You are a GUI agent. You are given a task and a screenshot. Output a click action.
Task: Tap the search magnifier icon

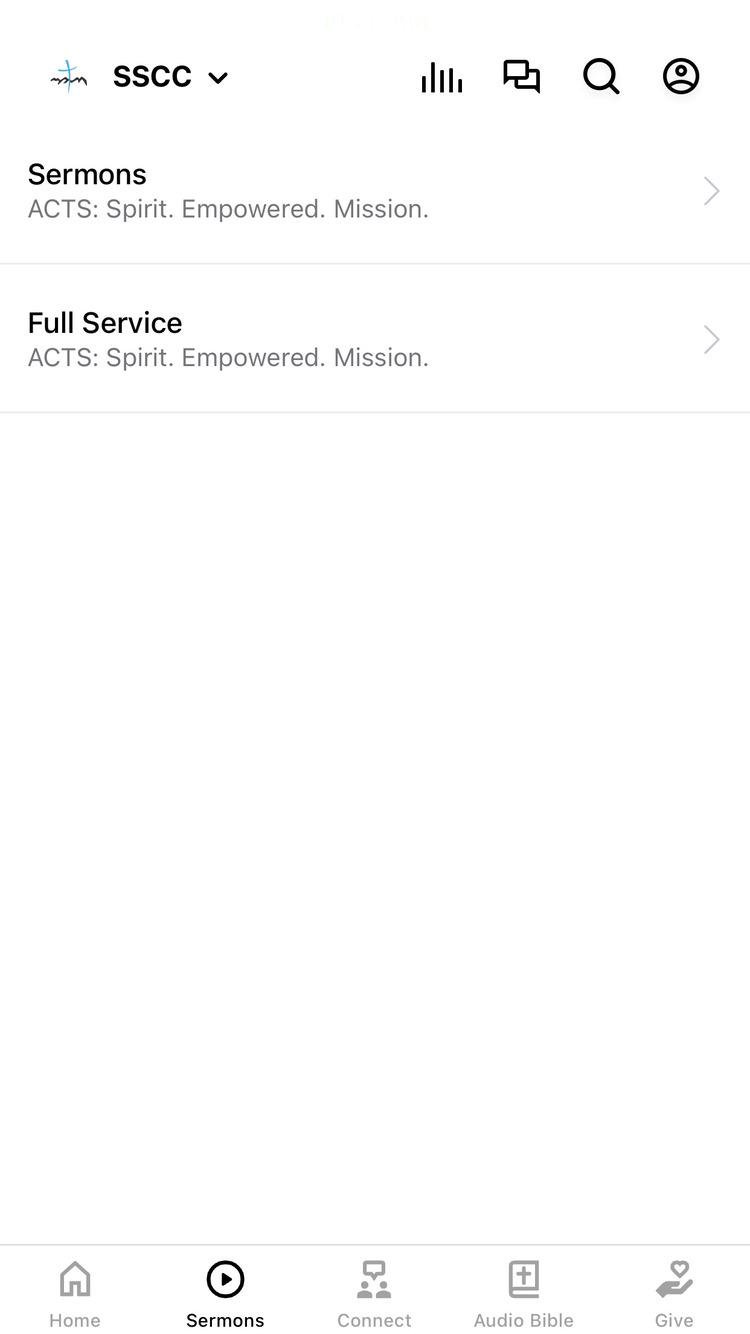click(601, 77)
